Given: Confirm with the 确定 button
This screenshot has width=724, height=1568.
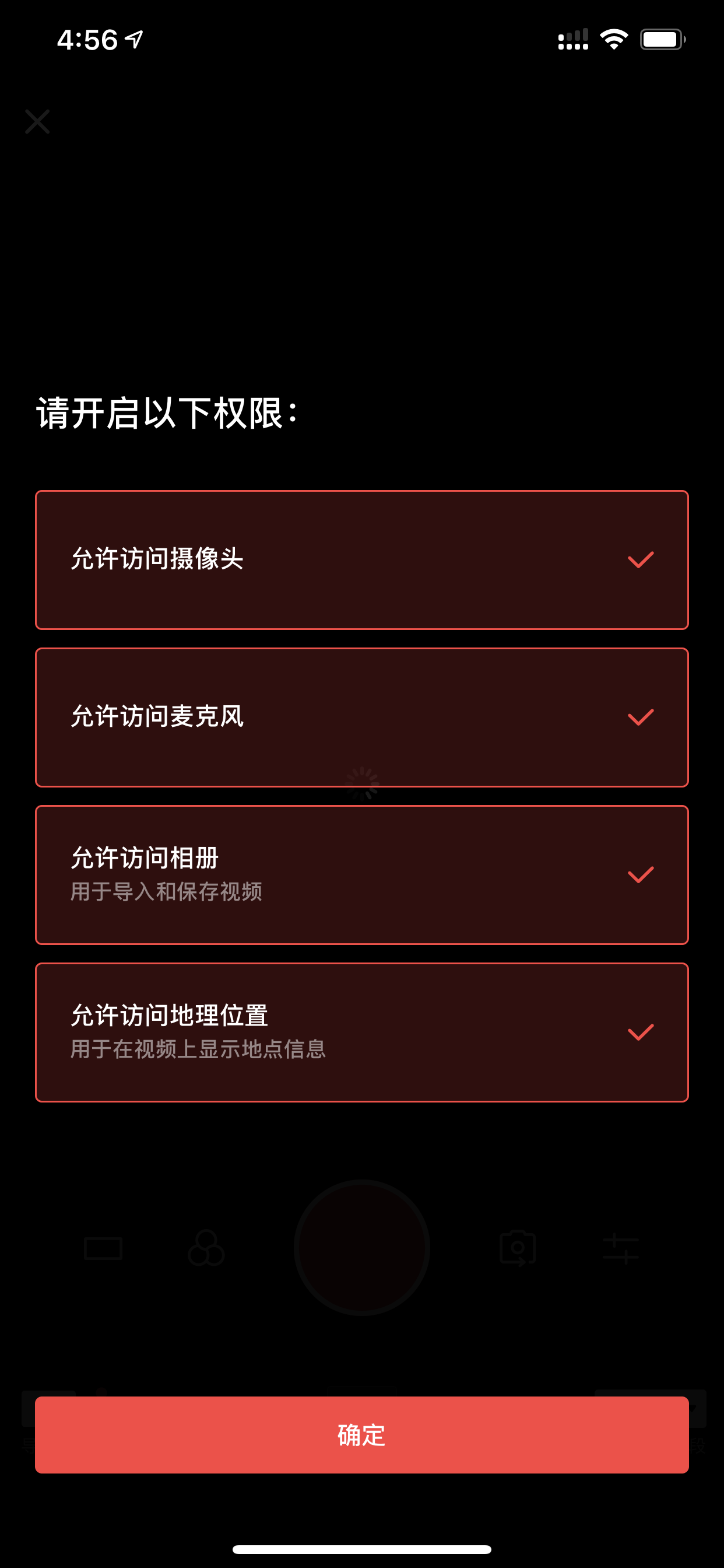Looking at the screenshot, I should [x=361, y=1434].
